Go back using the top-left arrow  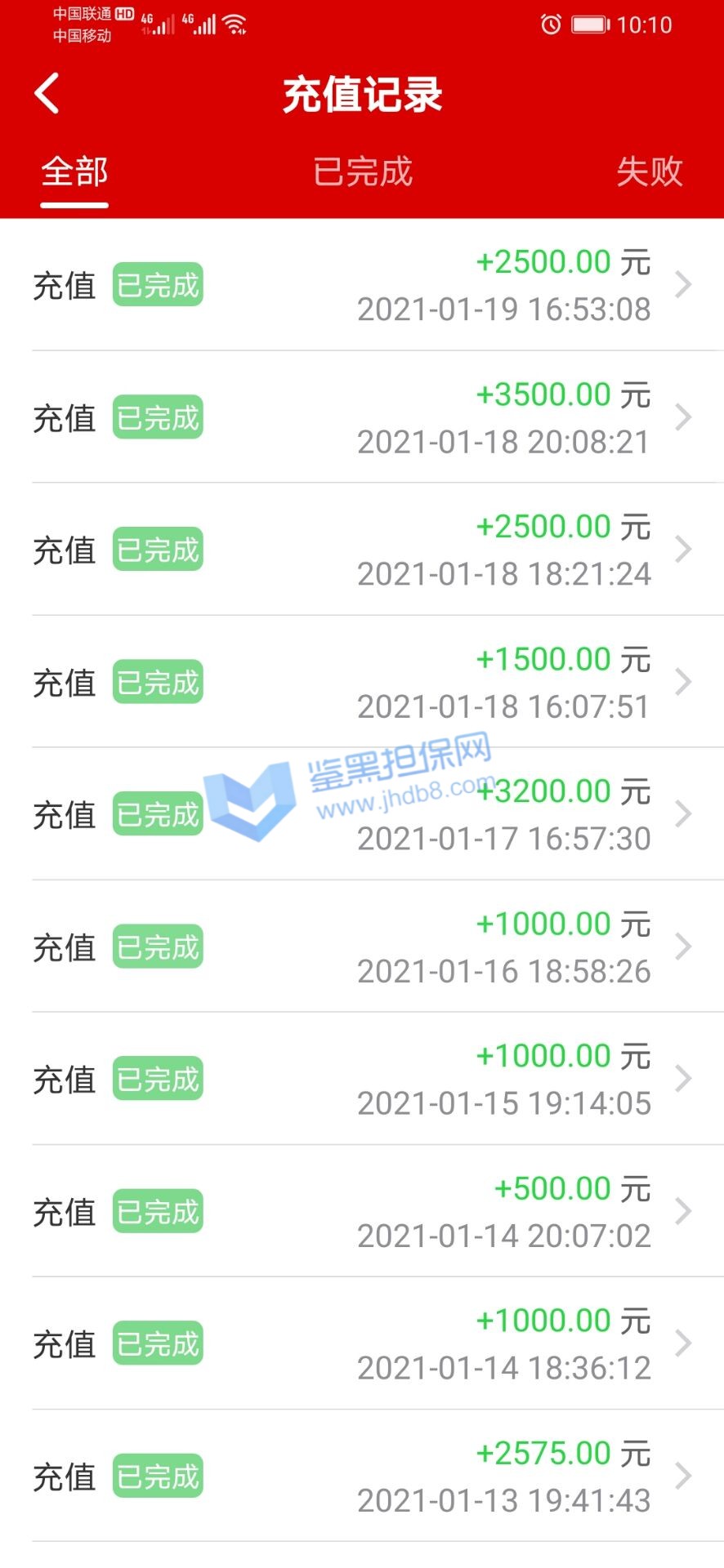coord(47,93)
